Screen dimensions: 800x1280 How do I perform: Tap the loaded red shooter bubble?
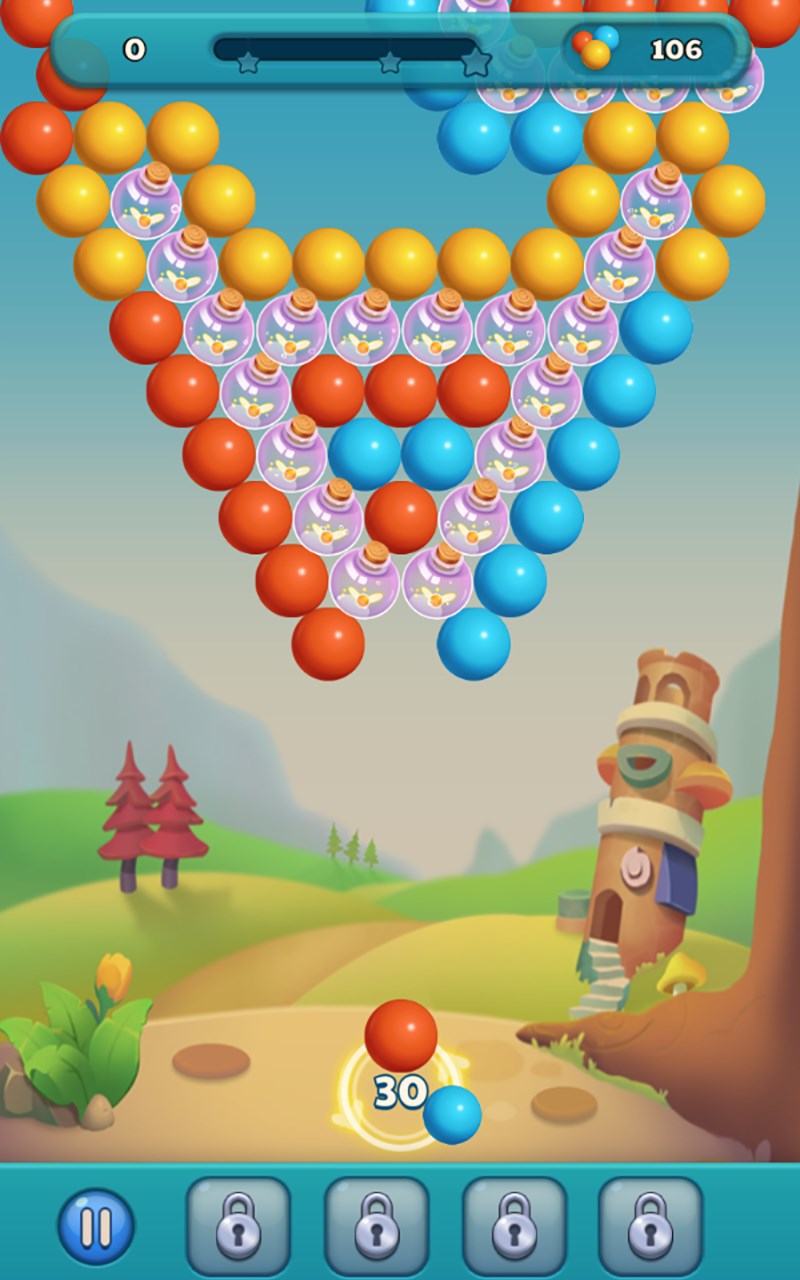401,1035
